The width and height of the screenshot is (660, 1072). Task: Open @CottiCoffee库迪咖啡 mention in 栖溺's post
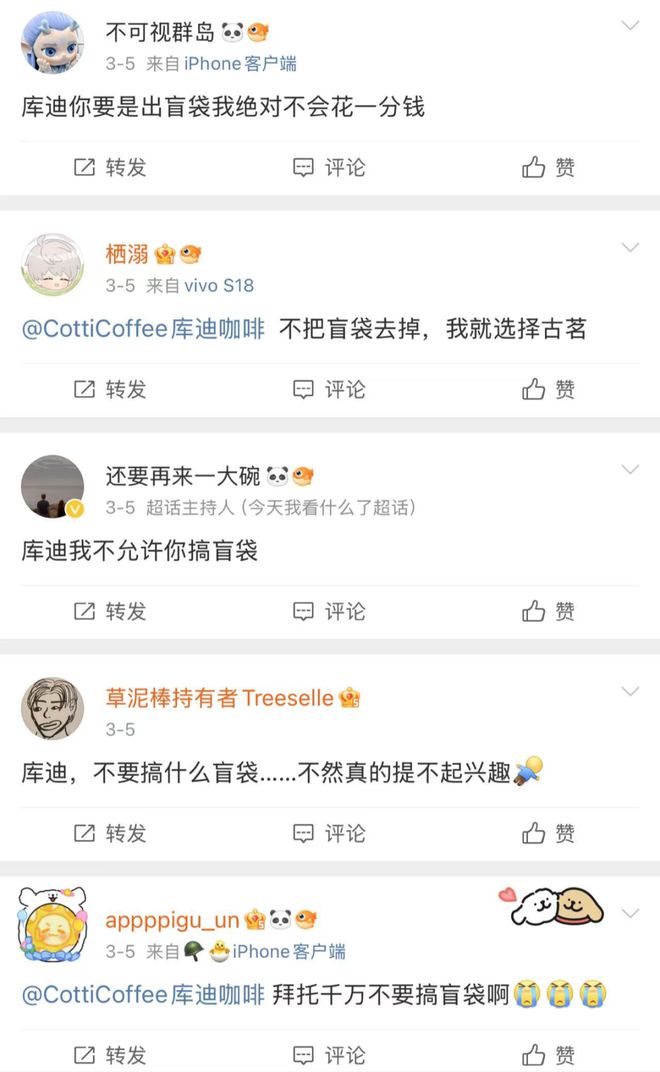[x=143, y=328]
